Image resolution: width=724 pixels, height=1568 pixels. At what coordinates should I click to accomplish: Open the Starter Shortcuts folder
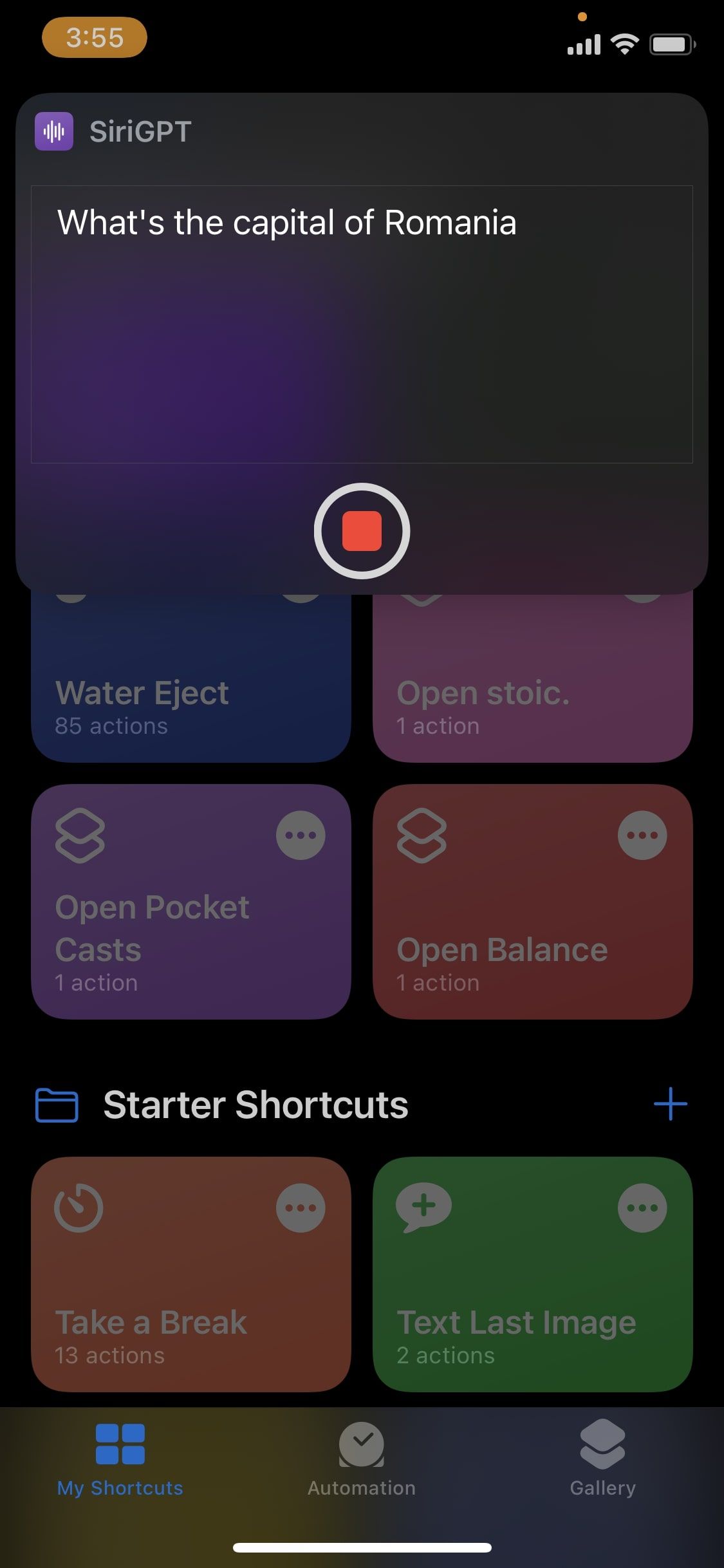click(x=255, y=1105)
